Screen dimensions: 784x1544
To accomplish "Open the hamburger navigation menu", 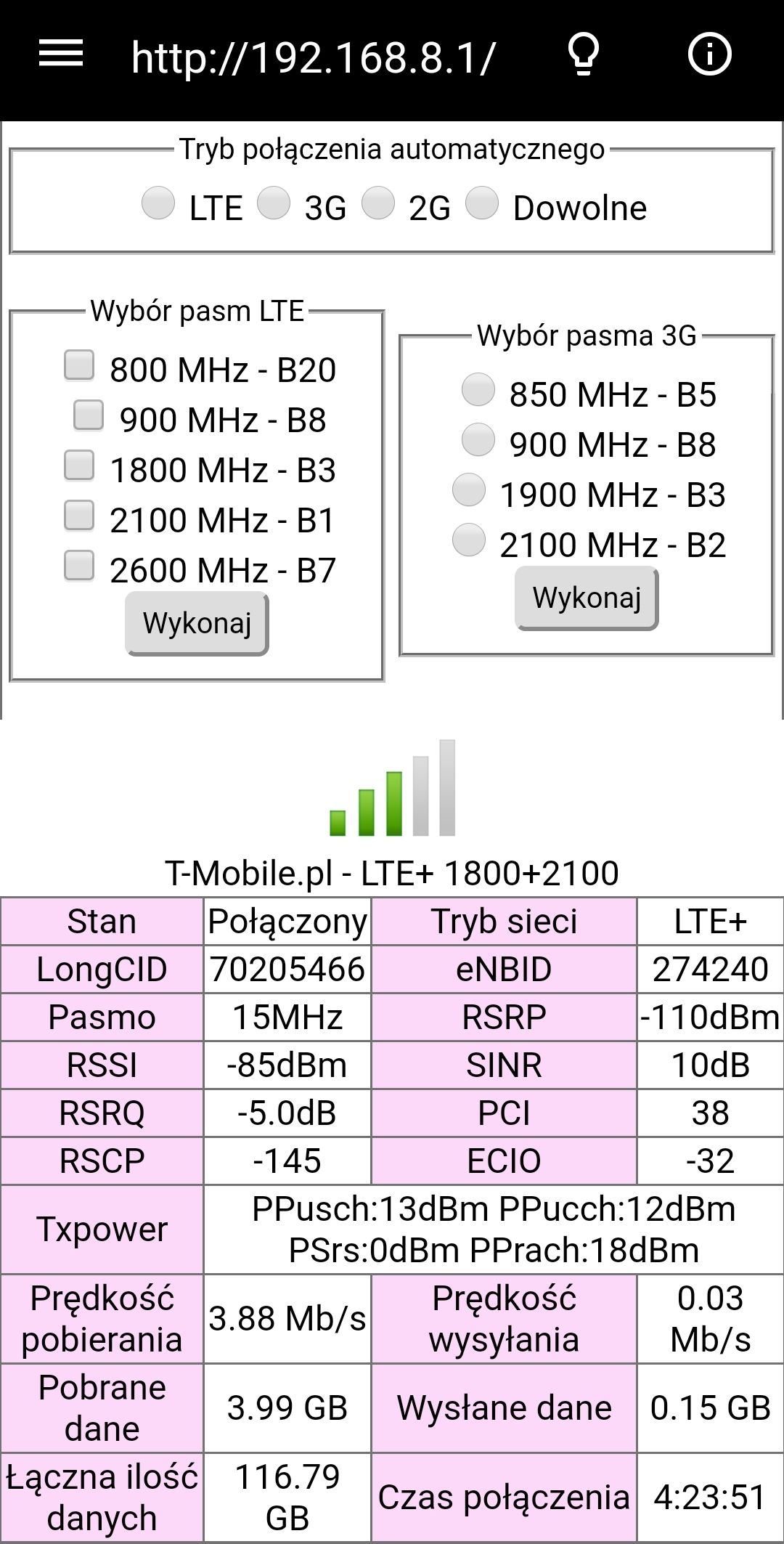I will [61, 54].
